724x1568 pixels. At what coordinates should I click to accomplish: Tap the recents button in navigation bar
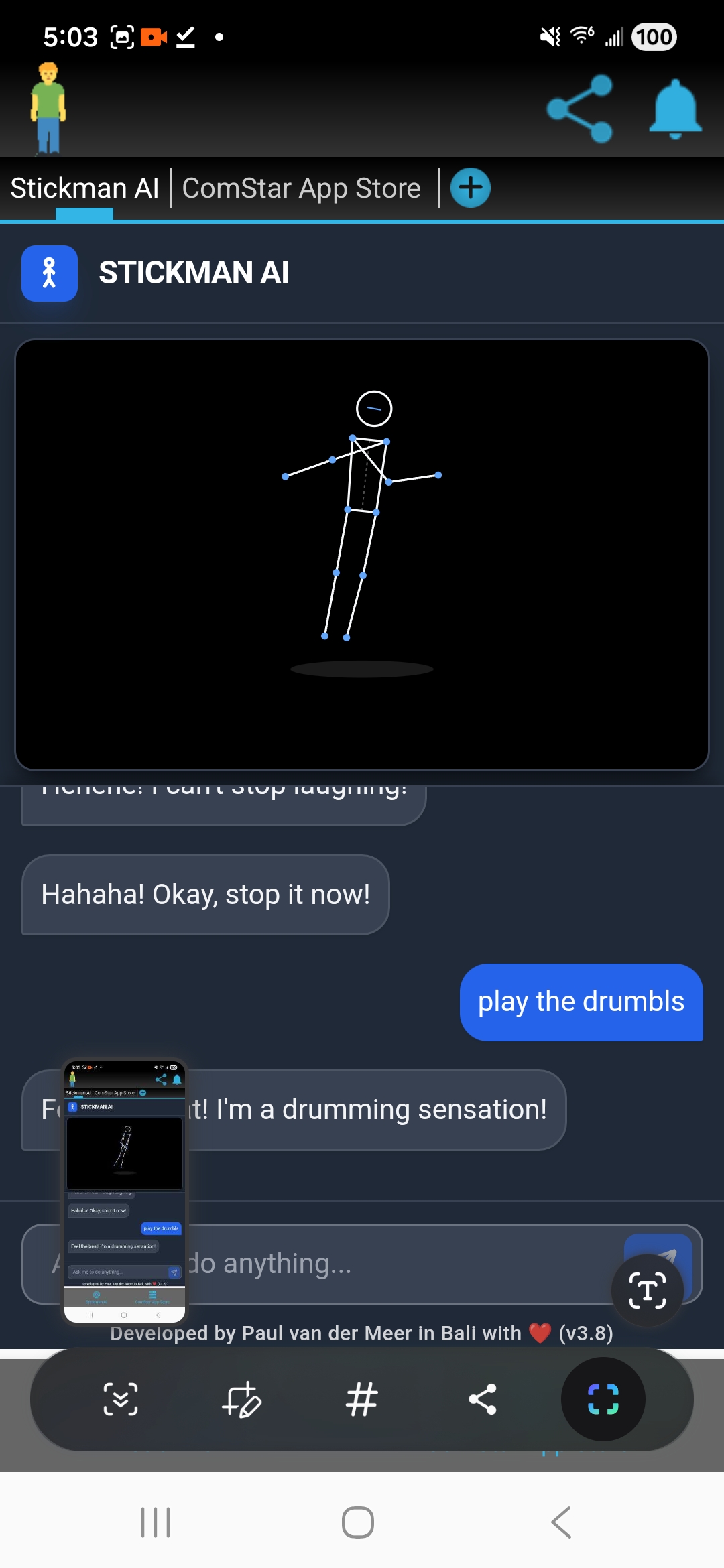click(x=156, y=1520)
